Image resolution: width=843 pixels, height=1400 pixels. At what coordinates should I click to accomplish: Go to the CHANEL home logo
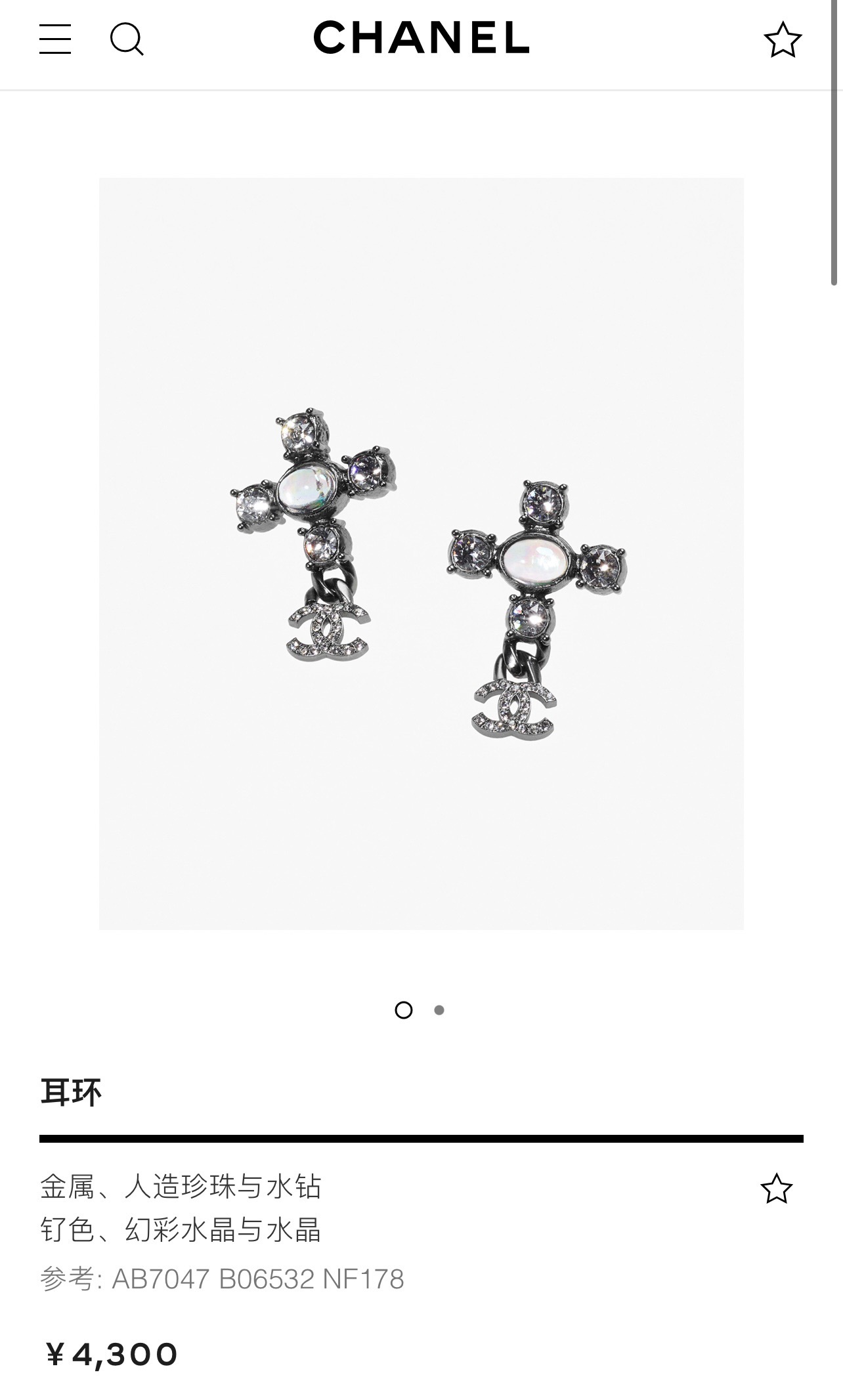tap(421, 37)
